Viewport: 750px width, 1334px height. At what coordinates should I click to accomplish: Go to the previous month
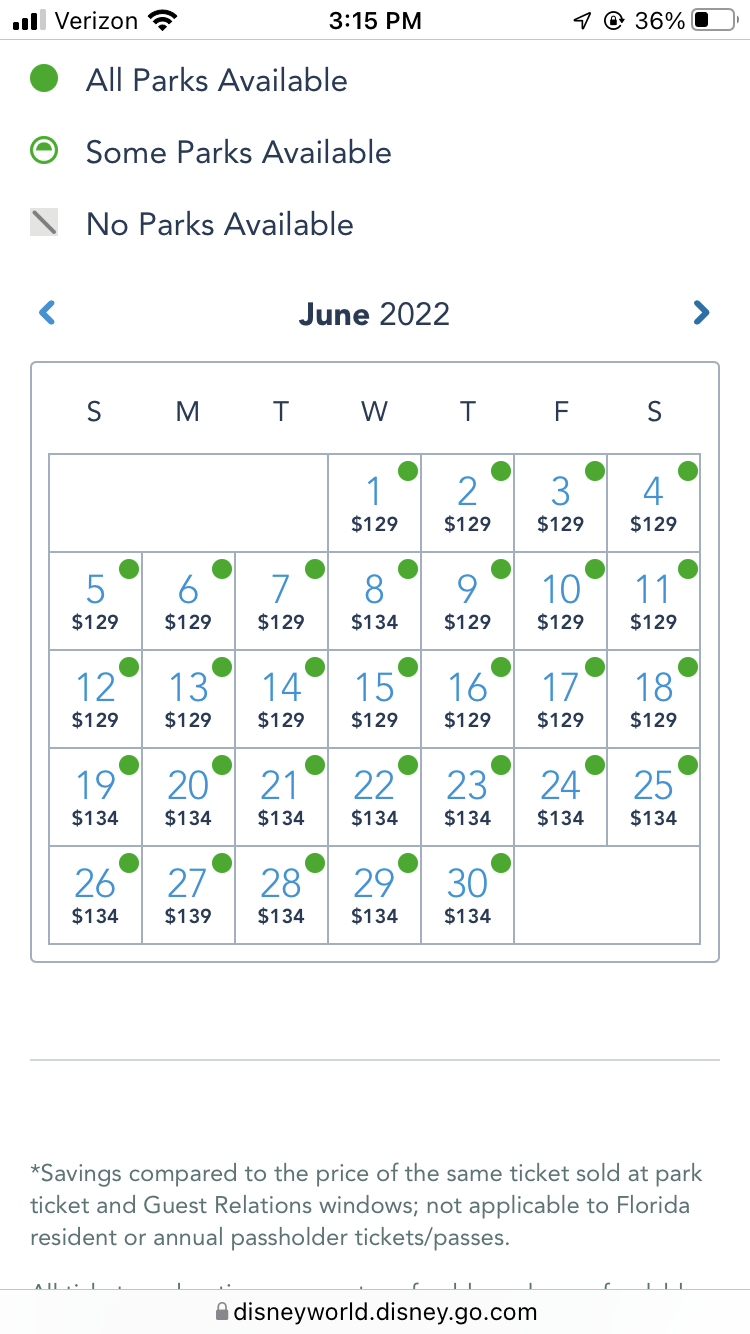coord(47,313)
